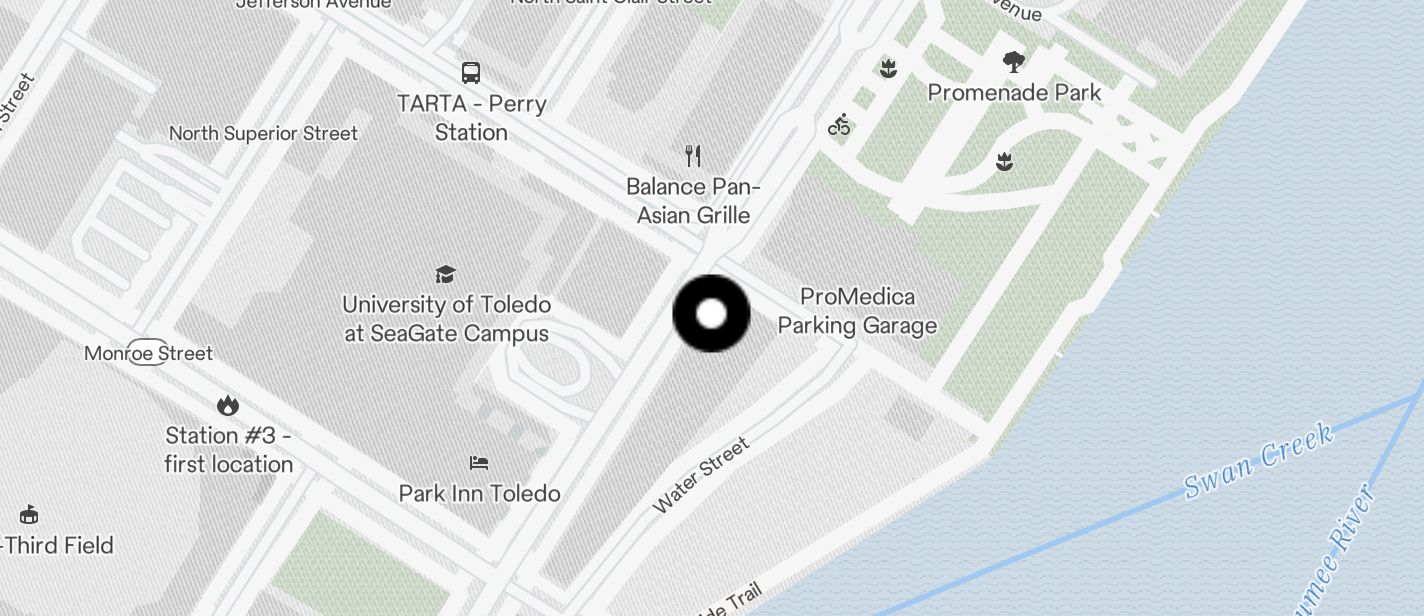Screen dimensions: 1424x616
Task: Select the ProMedica Parking Garage label
Action: (857, 311)
